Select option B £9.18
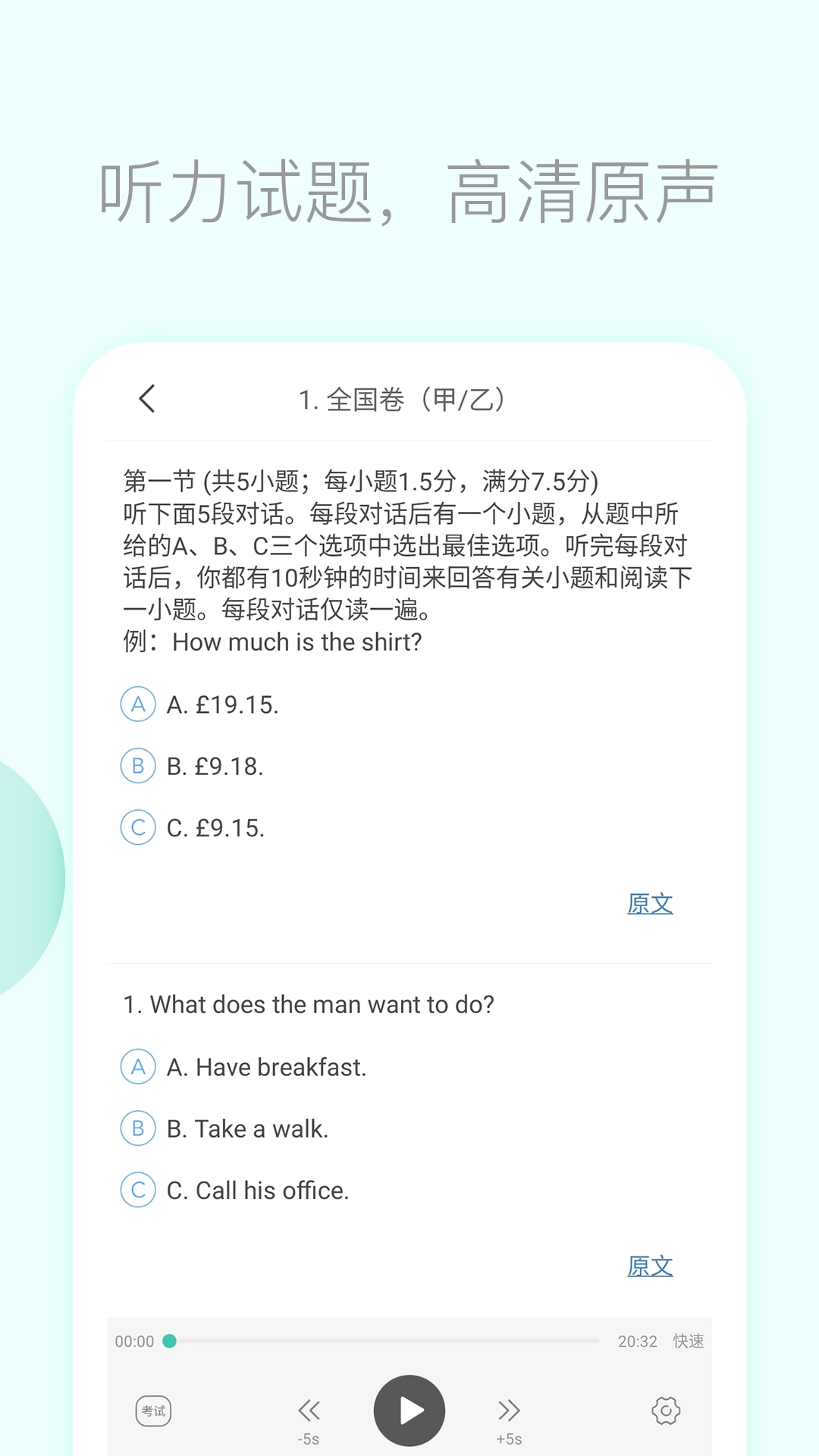This screenshot has height=1456, width=819. [x=137, y=766]
